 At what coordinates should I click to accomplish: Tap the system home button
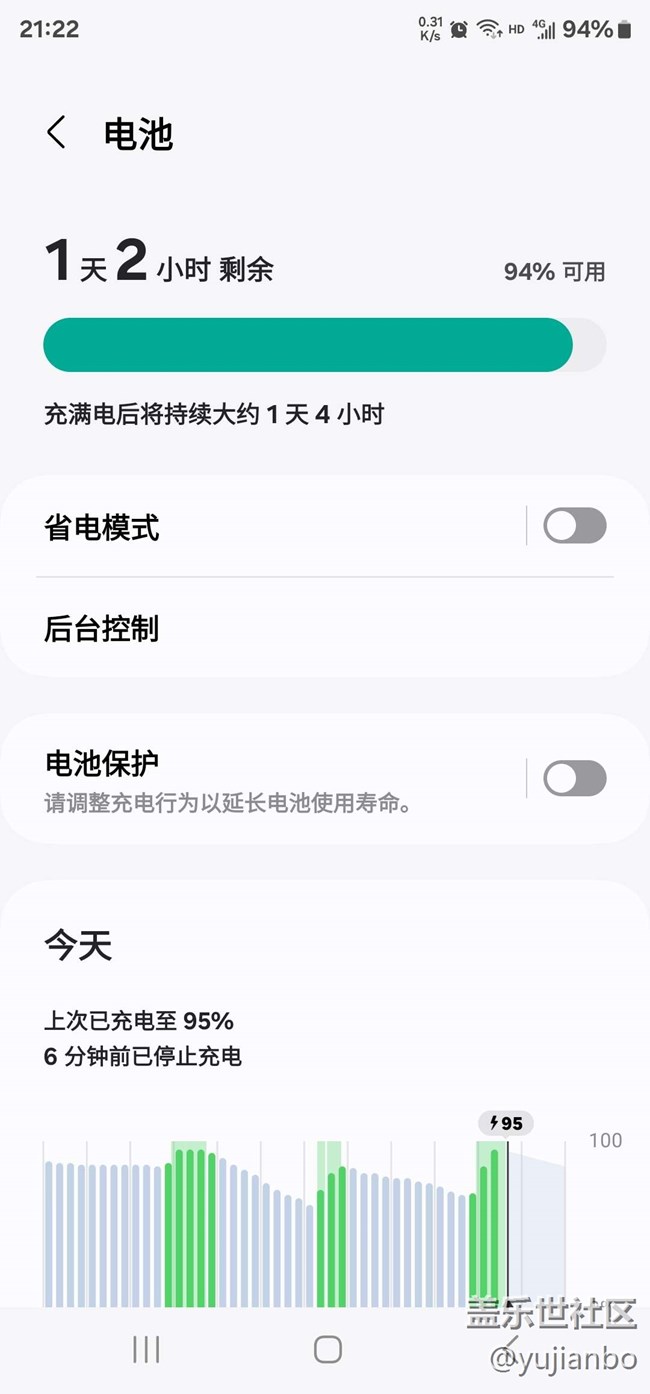click(327, 1349)
